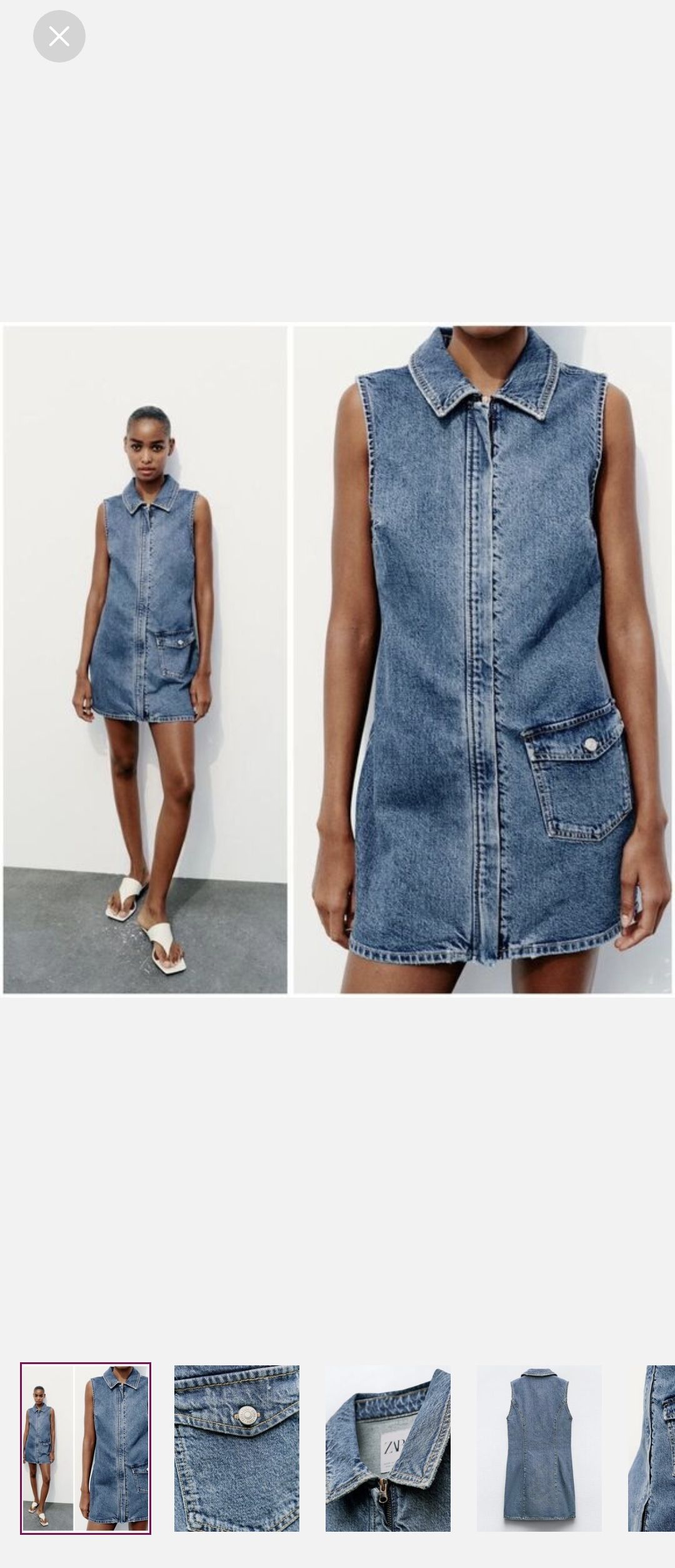This screenshot has width=675, height=1568.
Task: Open the partially visible last thumbnail
Action: [652, 1448]
